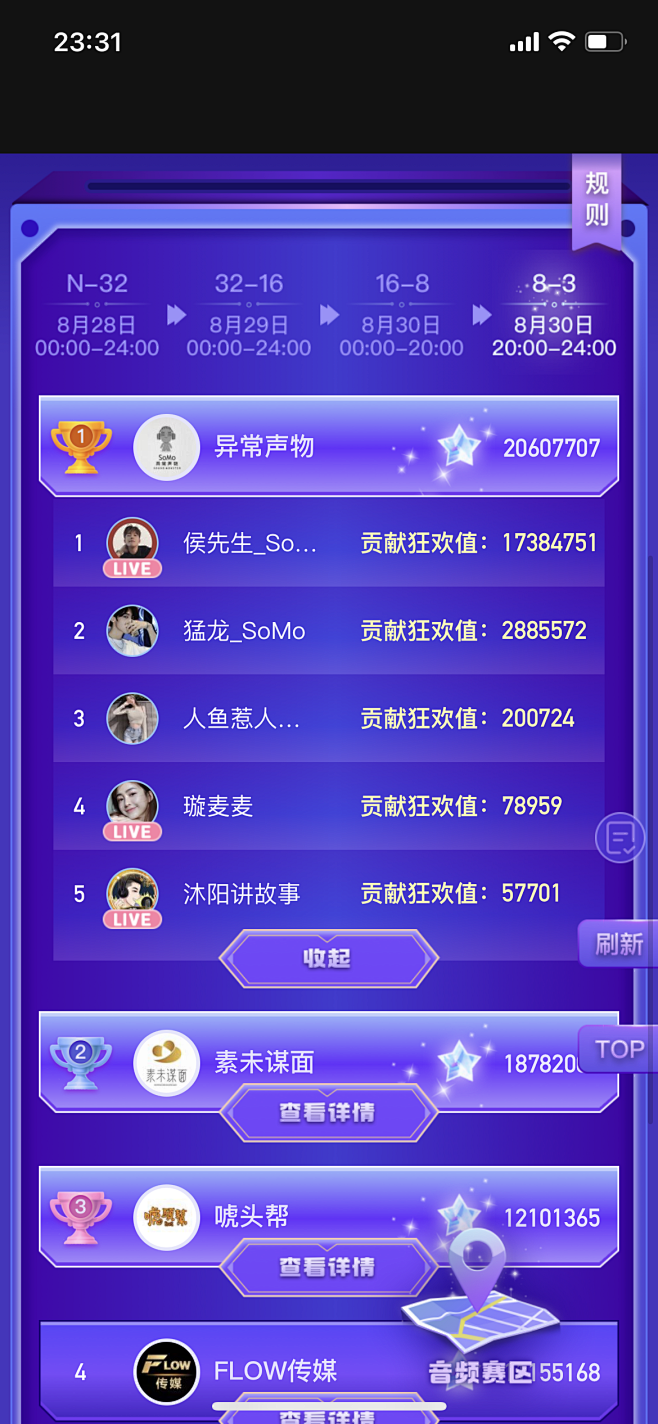The width and height of the screenshot is (658, 1424).
Task: Open the floating checklist icon
Action: coord(620,838)
